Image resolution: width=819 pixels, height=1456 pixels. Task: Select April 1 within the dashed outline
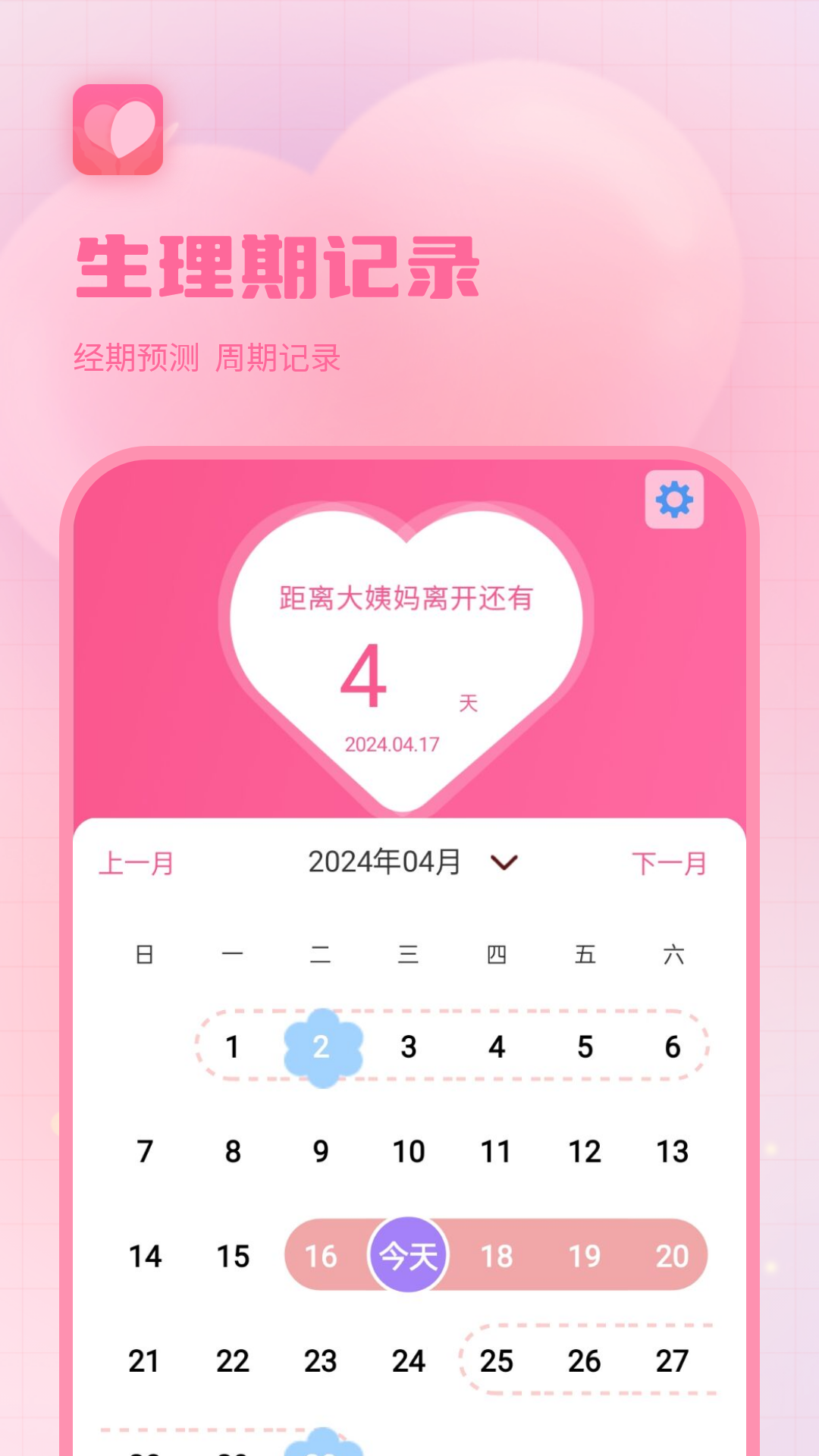tap(233, 1046)
